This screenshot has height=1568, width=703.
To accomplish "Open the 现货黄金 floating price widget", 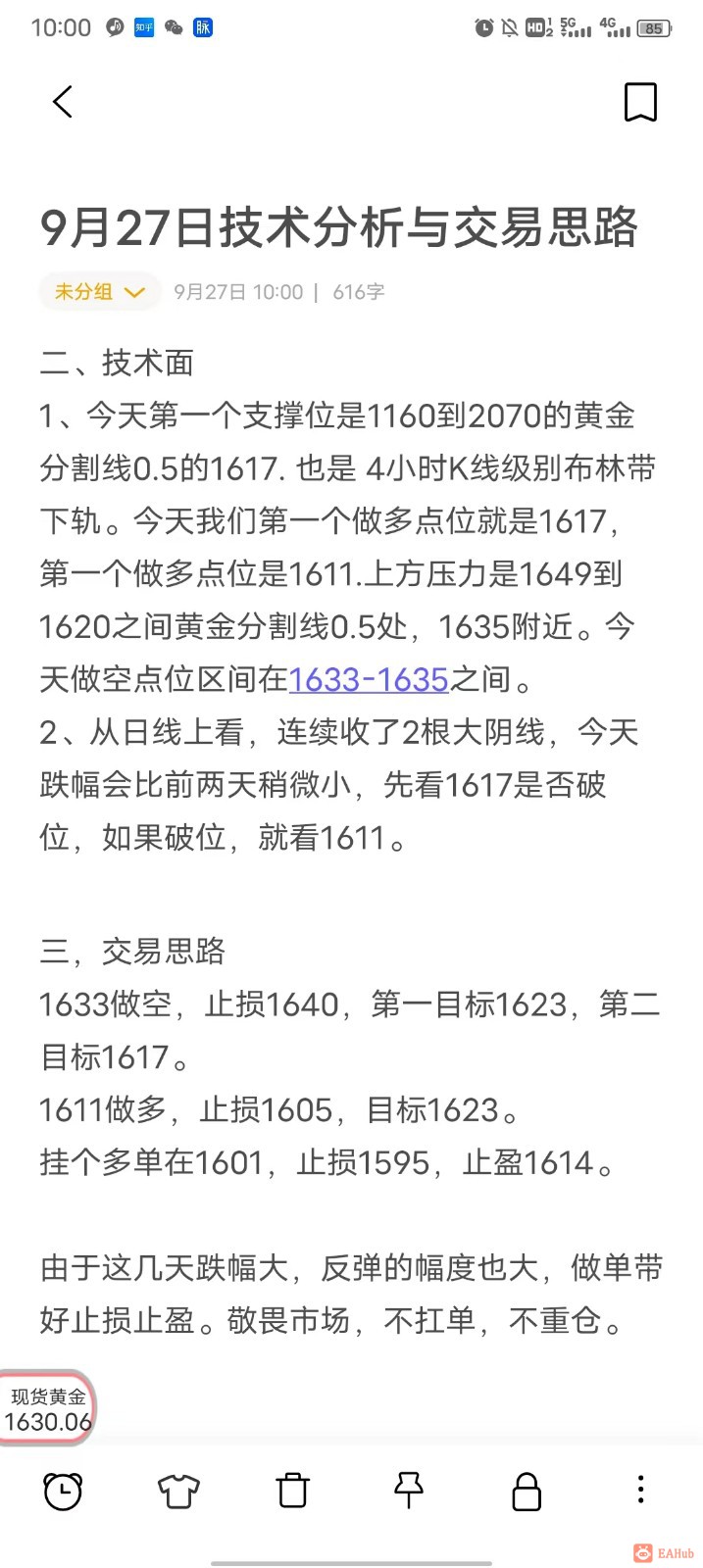I will [47, 1409].
